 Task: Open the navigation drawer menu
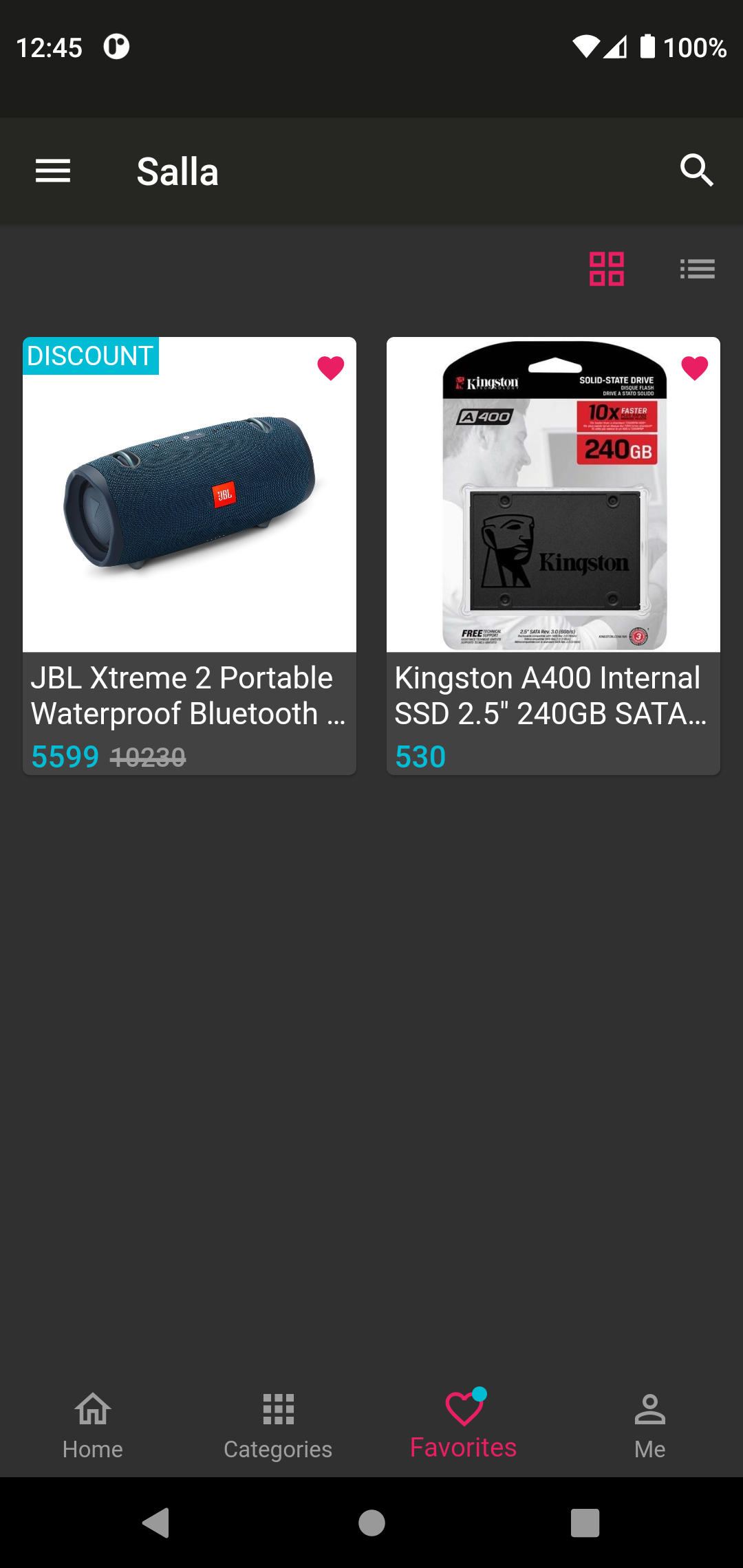click(52, 170)
